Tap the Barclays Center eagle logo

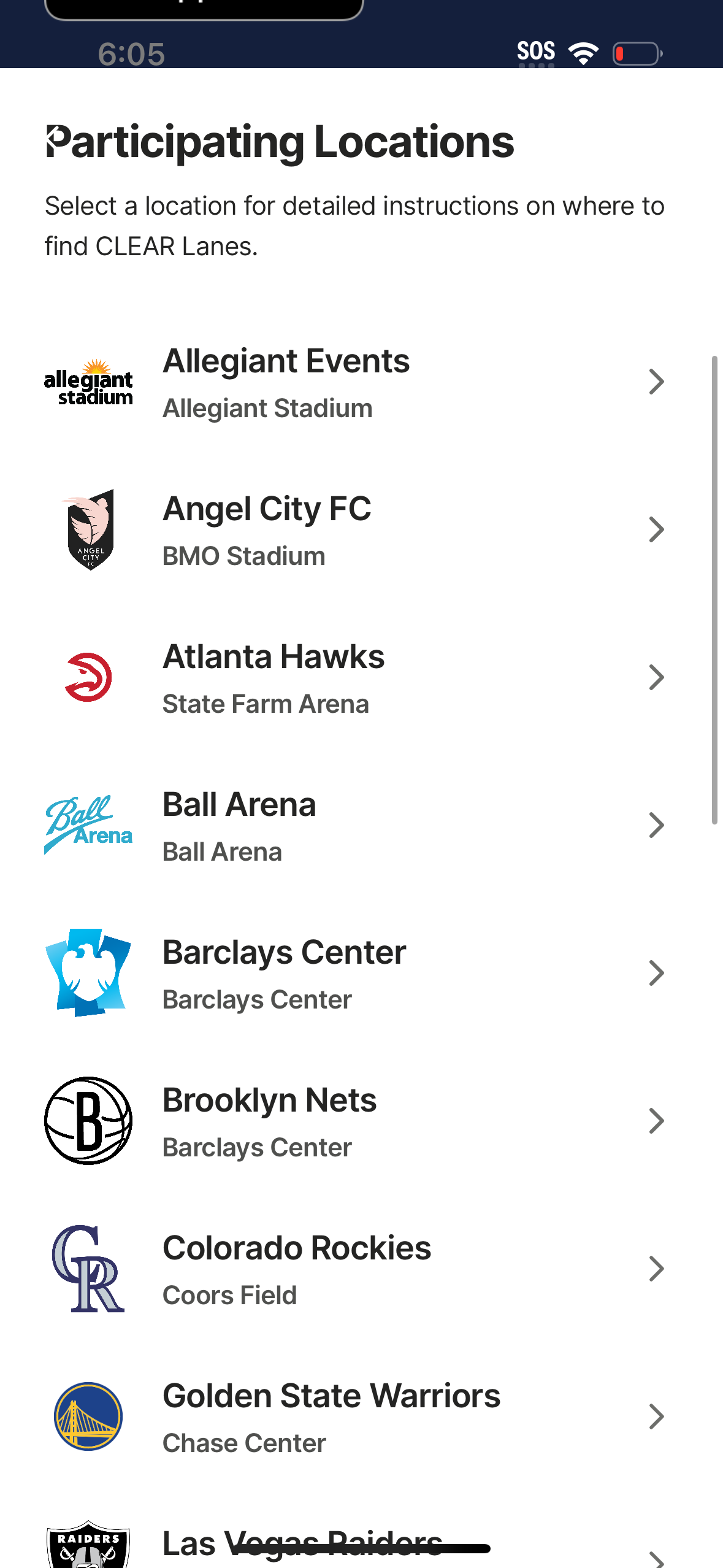(89, 972)
